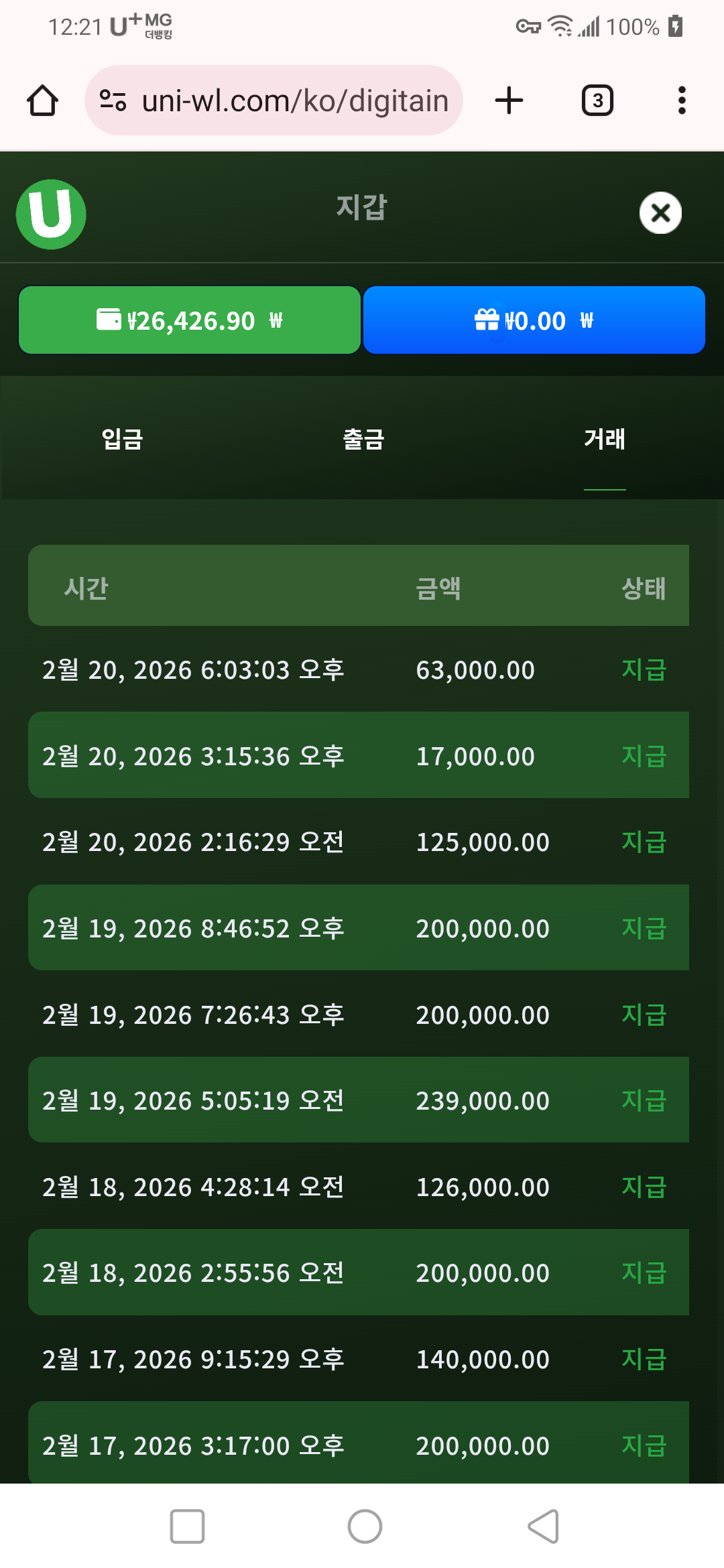Open the tab switcher showing 3 tabs

coord(597,101)
